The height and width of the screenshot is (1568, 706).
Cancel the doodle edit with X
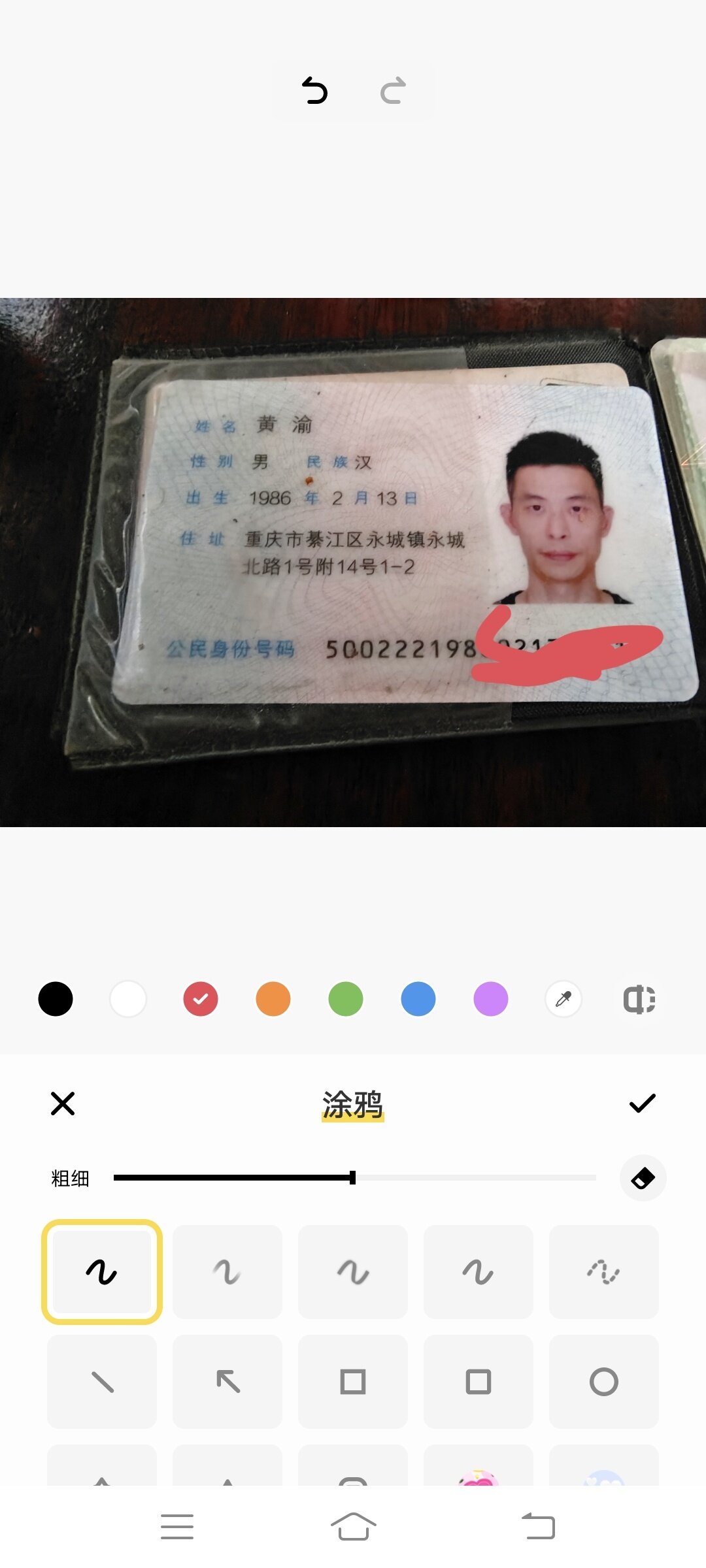pyautogui.click(x=63, y=1103)
